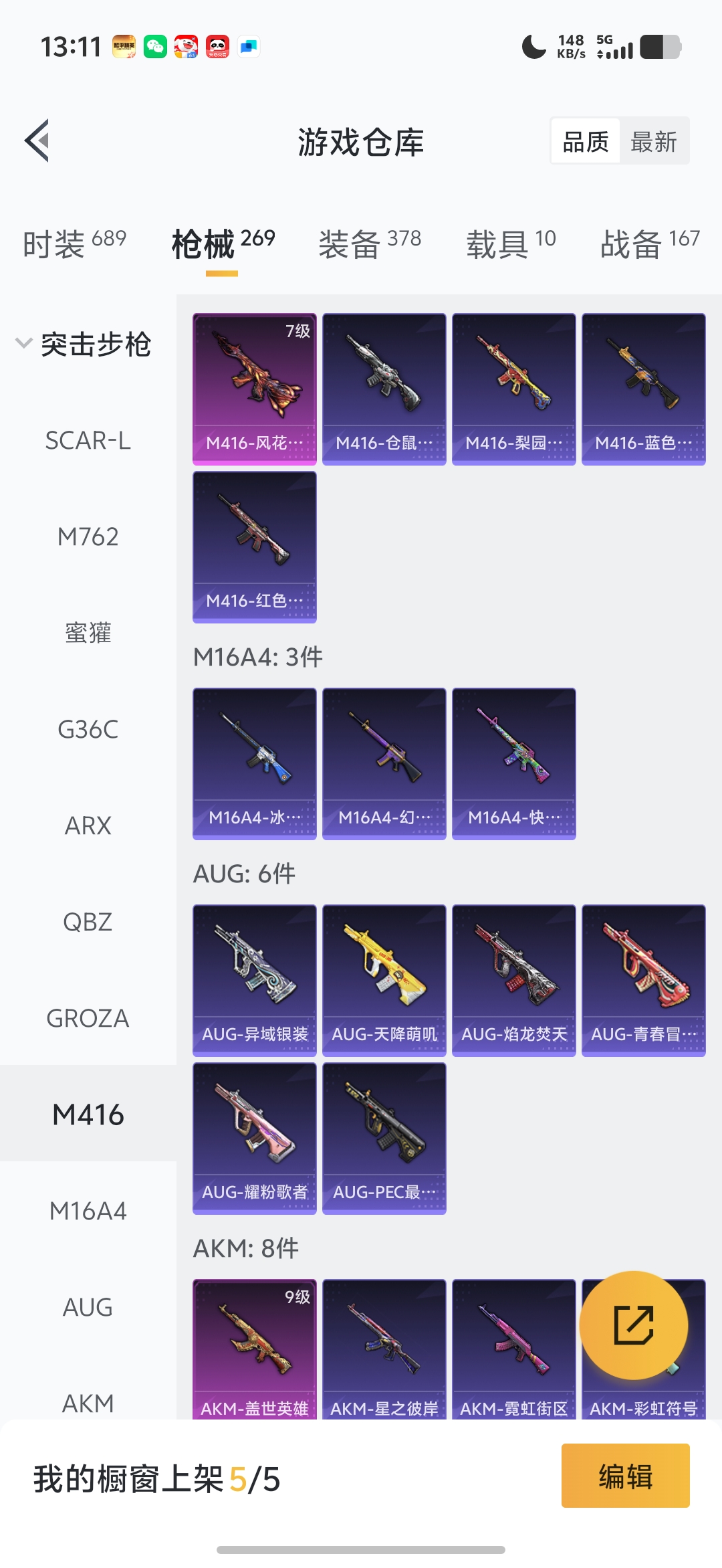
Task: View the M416-仓鼠 skin tile
Action: point(384,389)
